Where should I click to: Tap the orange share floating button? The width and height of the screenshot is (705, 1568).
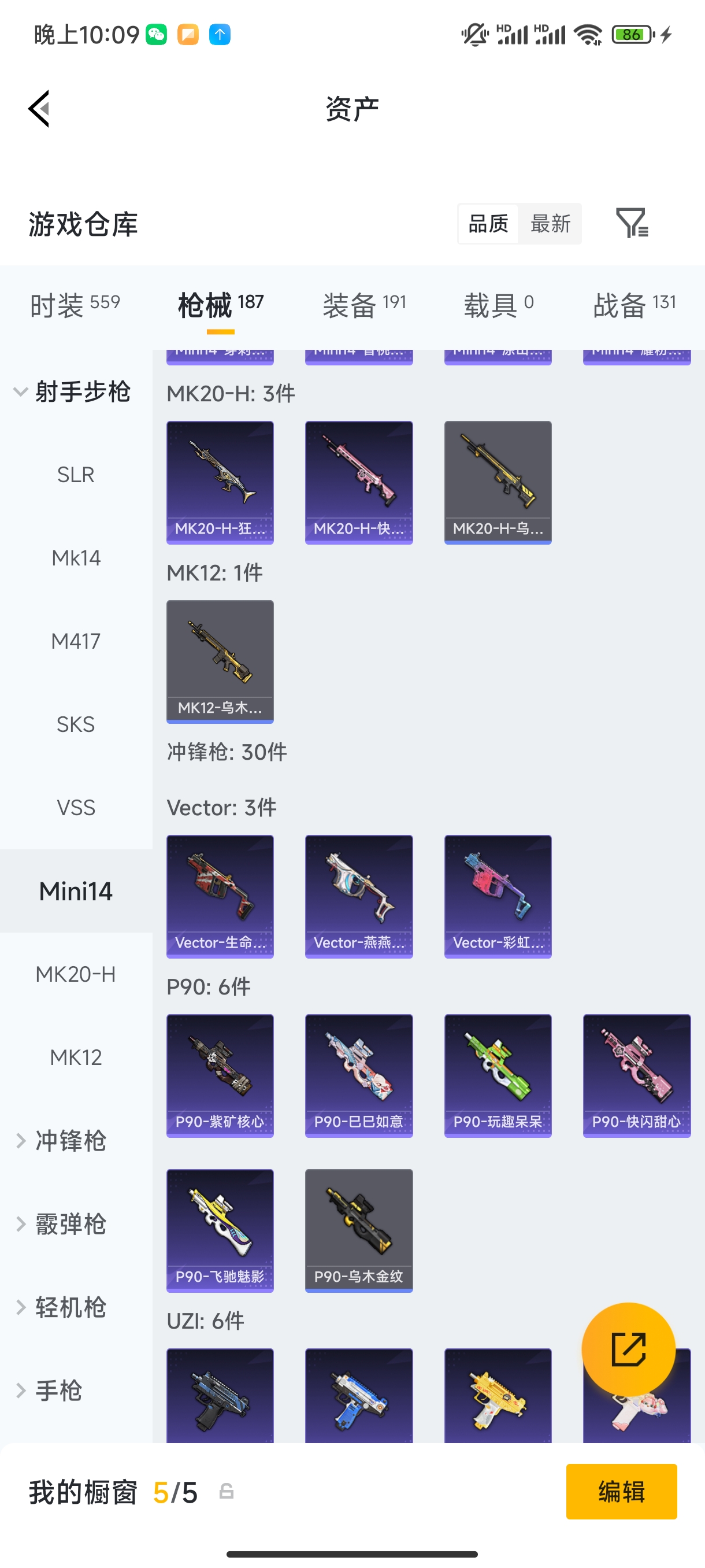[628, 1349]
